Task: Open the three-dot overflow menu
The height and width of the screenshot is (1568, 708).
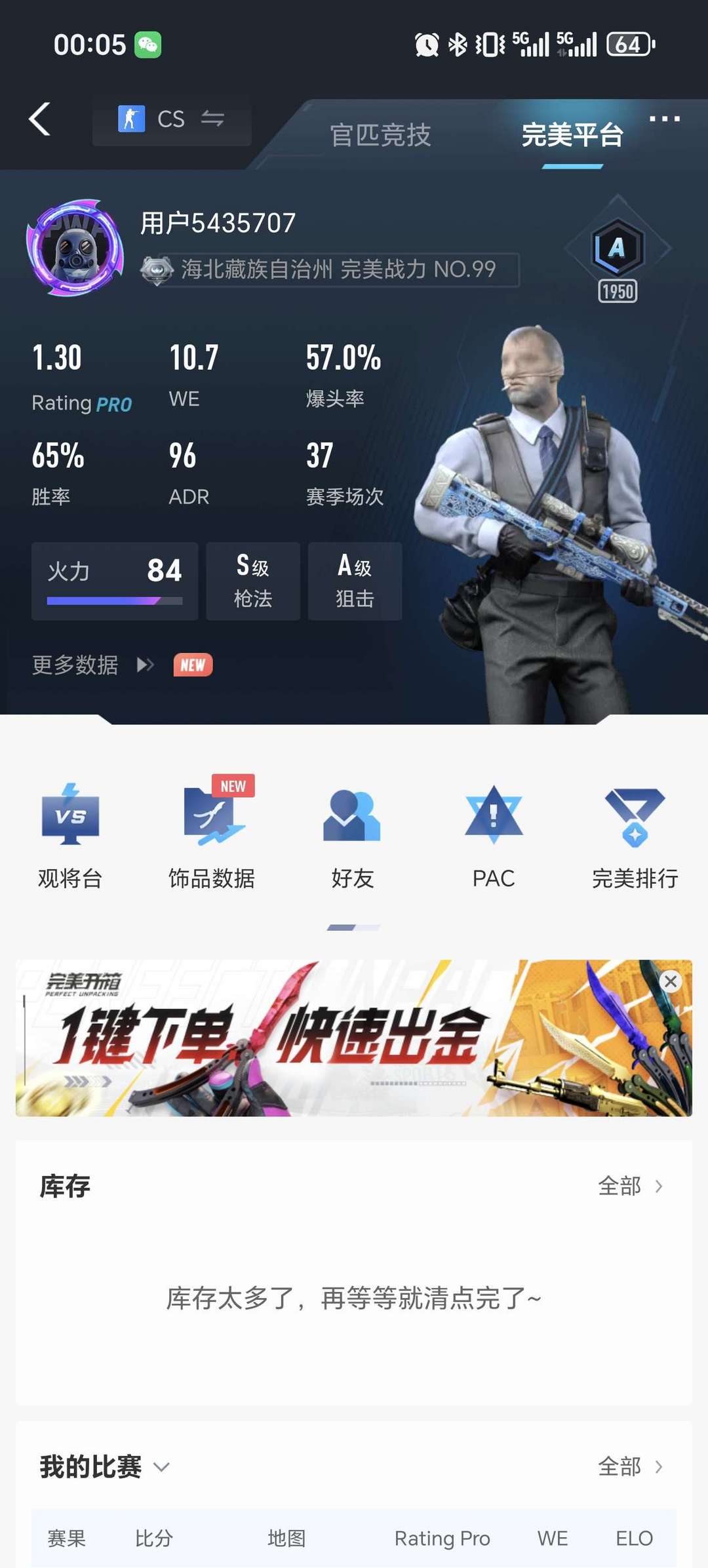Action: (664, 119)
